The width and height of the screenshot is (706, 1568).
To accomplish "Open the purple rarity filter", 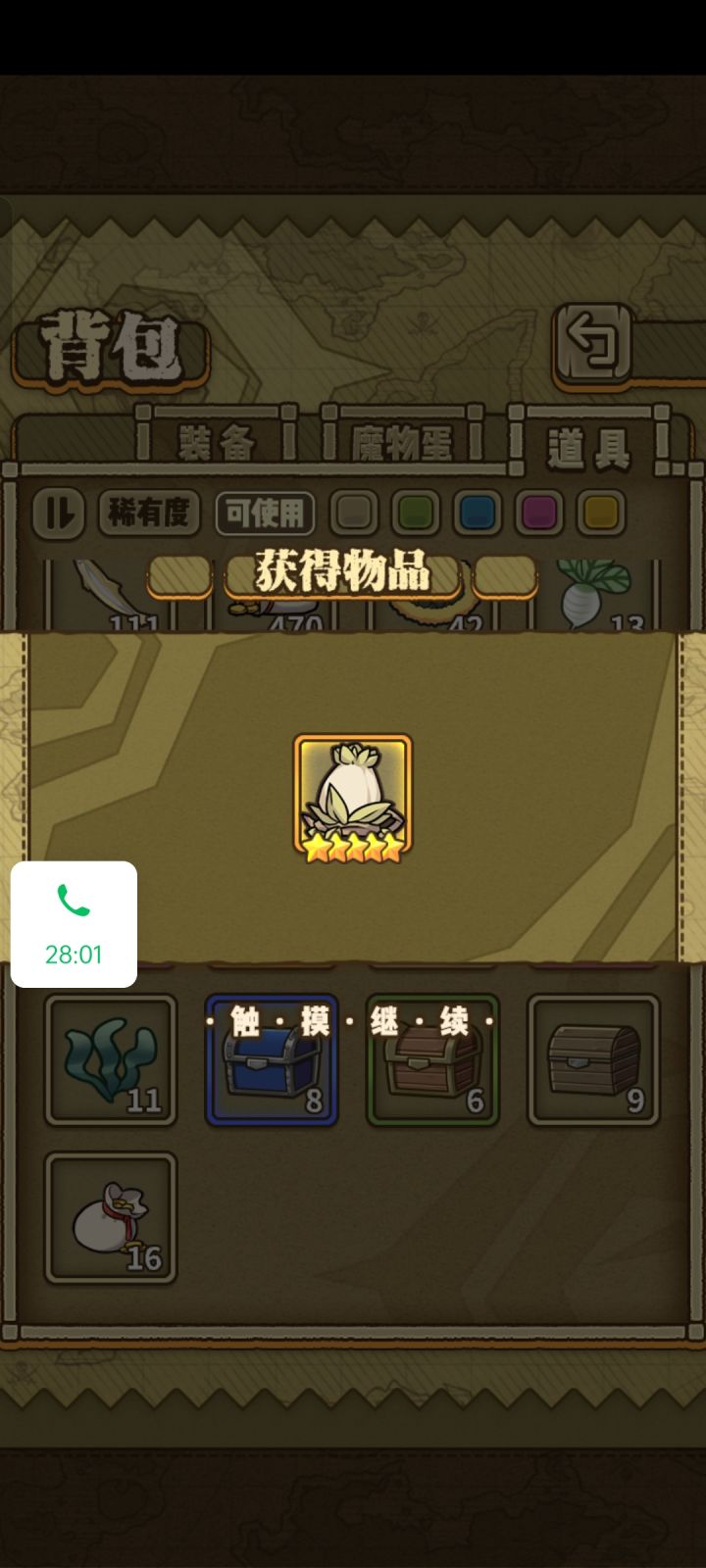I will (x=537, y=513).
